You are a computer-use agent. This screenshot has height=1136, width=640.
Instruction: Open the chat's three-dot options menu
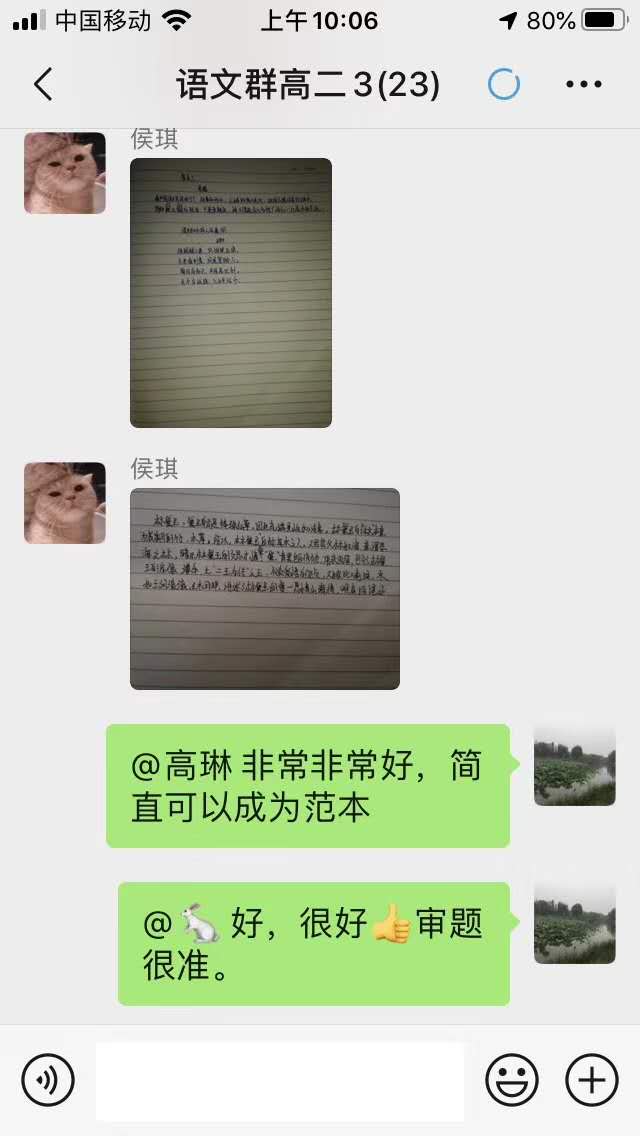click(x=584, y=85)
